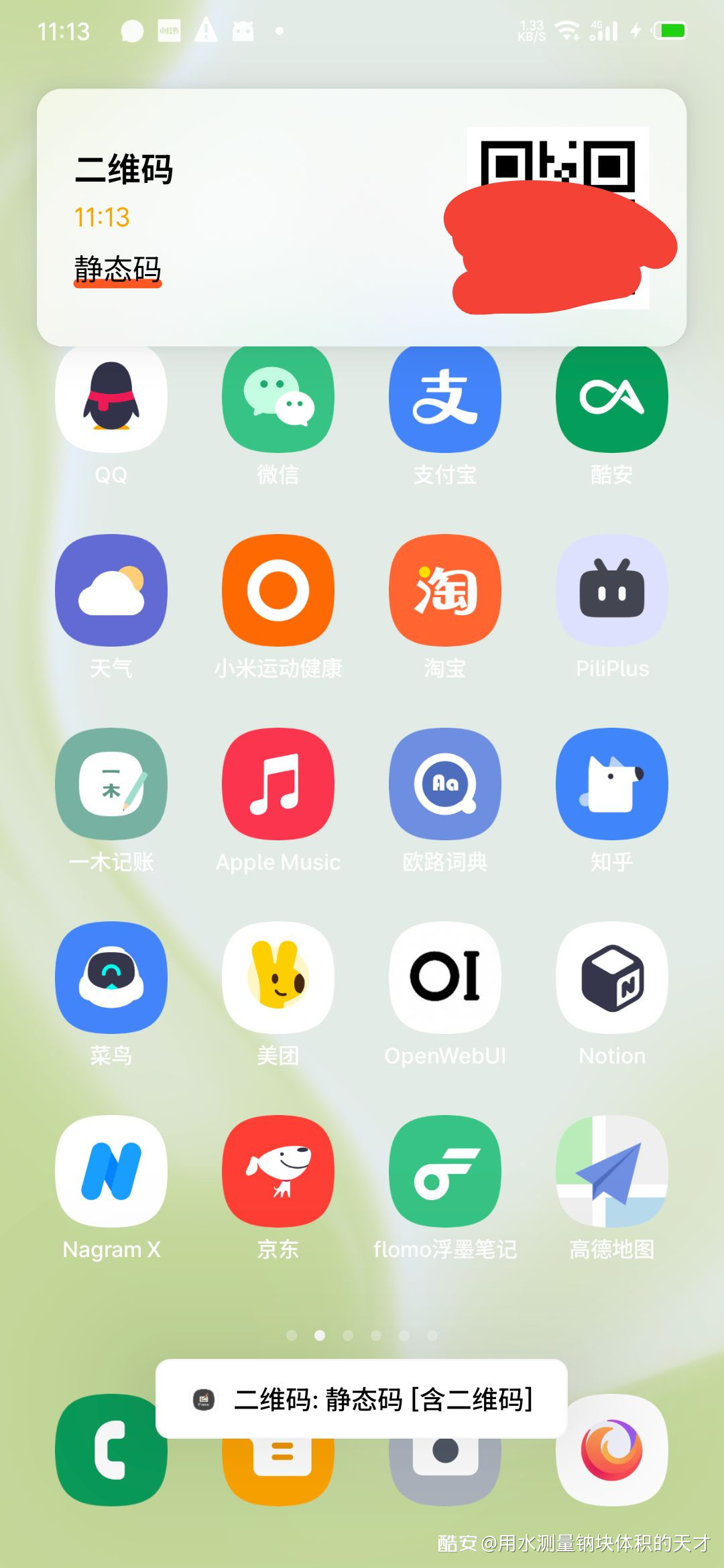Check the 天气 weather app
The width and height of the screenshot is (724, 1568).
point(111,590)
